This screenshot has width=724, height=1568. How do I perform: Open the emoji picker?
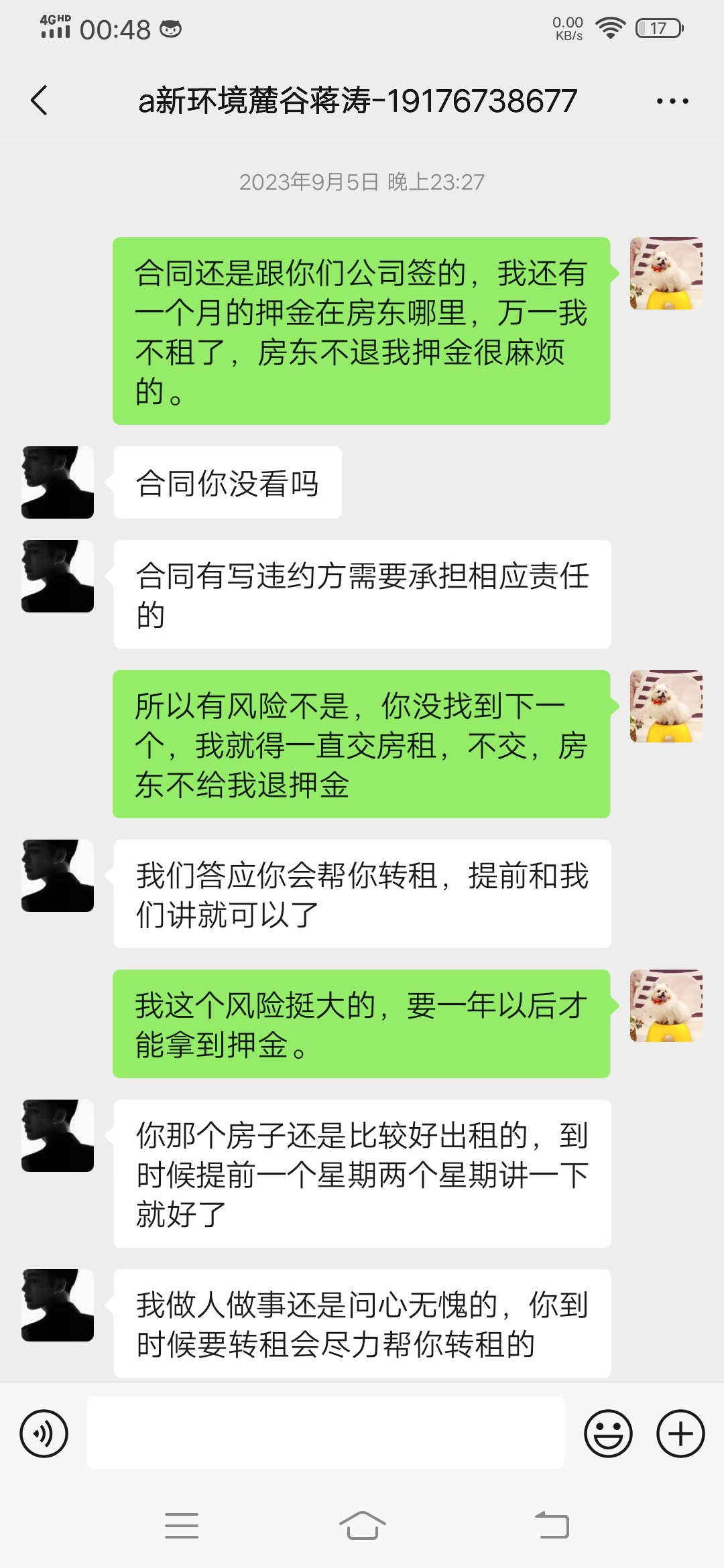[608, 1433]
